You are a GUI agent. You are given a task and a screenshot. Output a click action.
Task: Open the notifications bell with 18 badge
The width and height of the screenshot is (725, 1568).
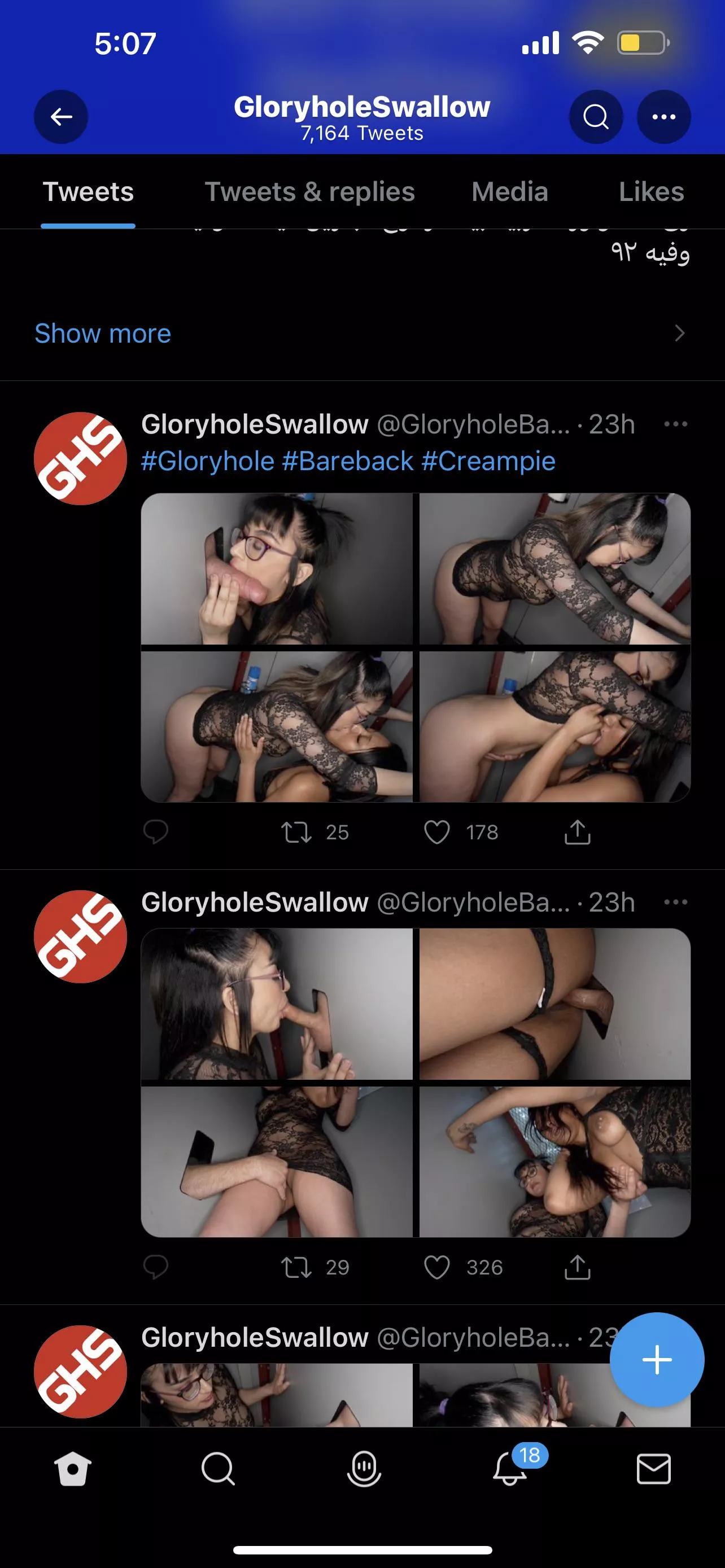tap(510, 1469)
